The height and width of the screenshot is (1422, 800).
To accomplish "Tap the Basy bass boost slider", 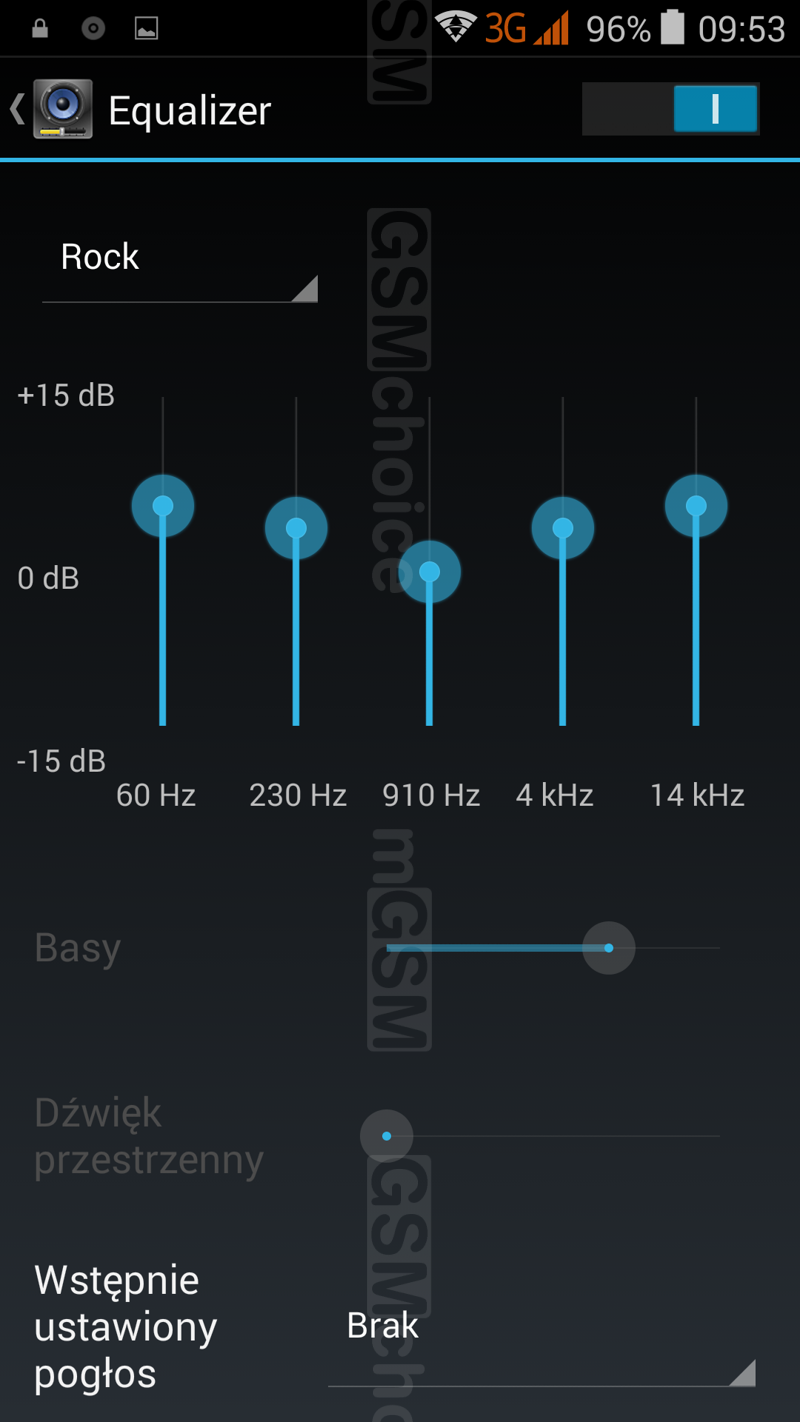I will (x=552, y=947).
